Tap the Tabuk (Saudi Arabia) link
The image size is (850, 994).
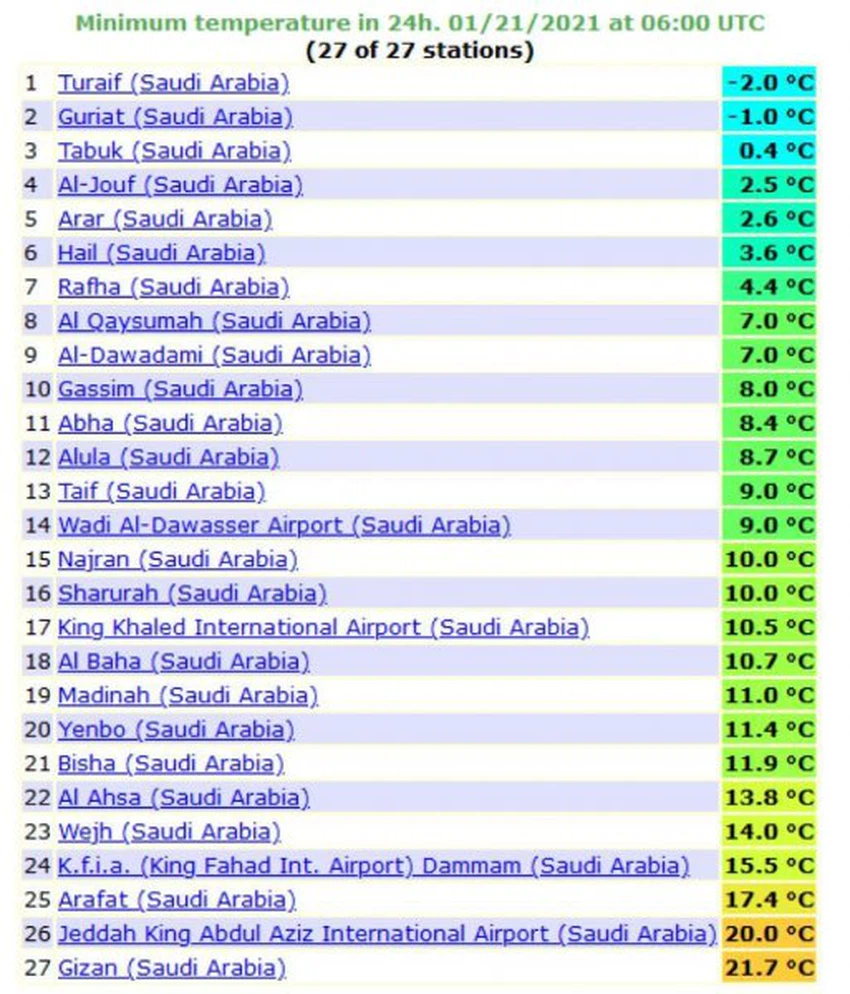(x=174, y=151)
